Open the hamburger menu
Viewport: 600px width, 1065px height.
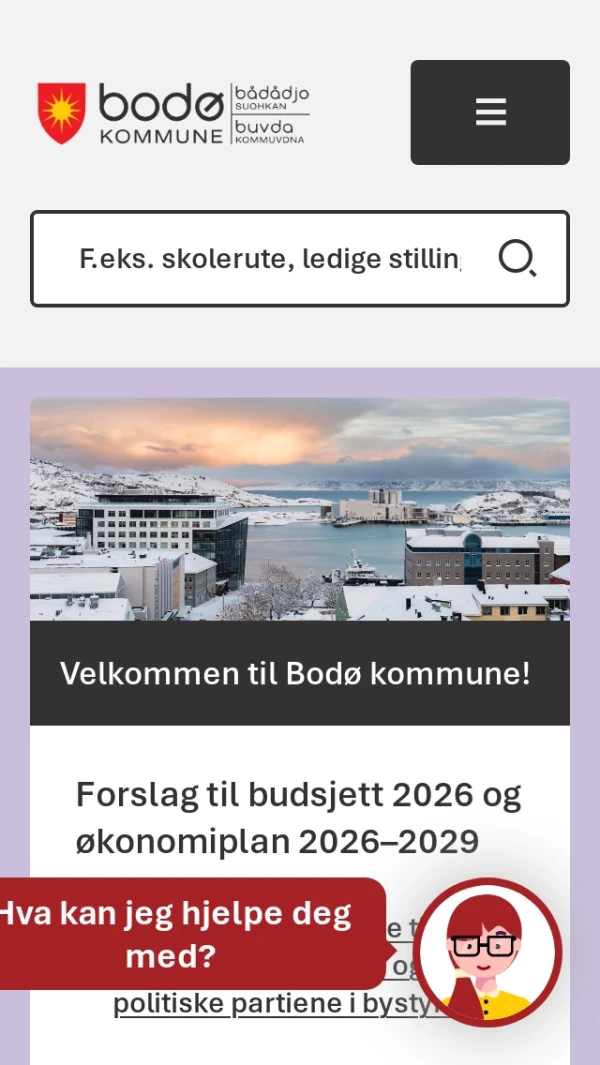(490, 112)
